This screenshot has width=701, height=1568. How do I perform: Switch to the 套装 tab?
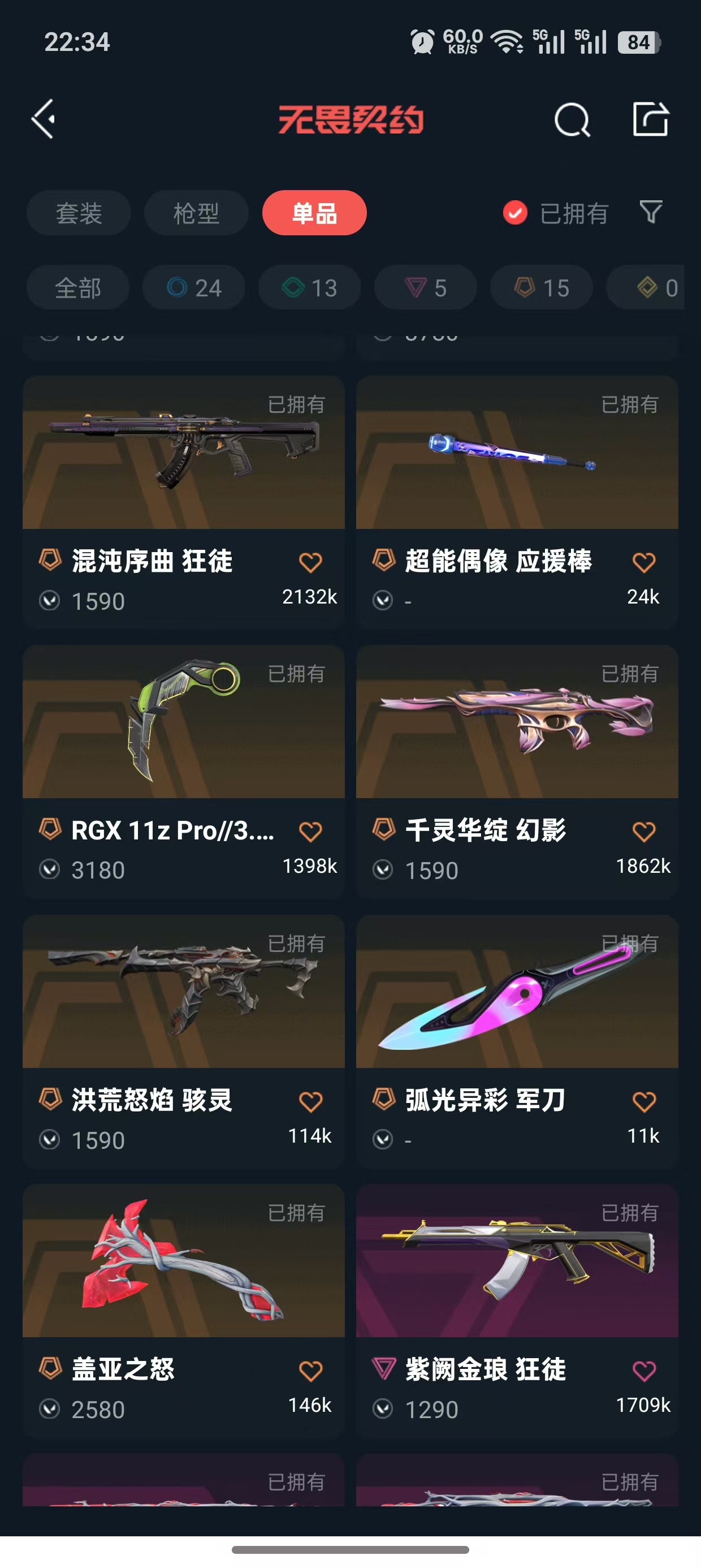pyautogui.click(x=79, y=213)
